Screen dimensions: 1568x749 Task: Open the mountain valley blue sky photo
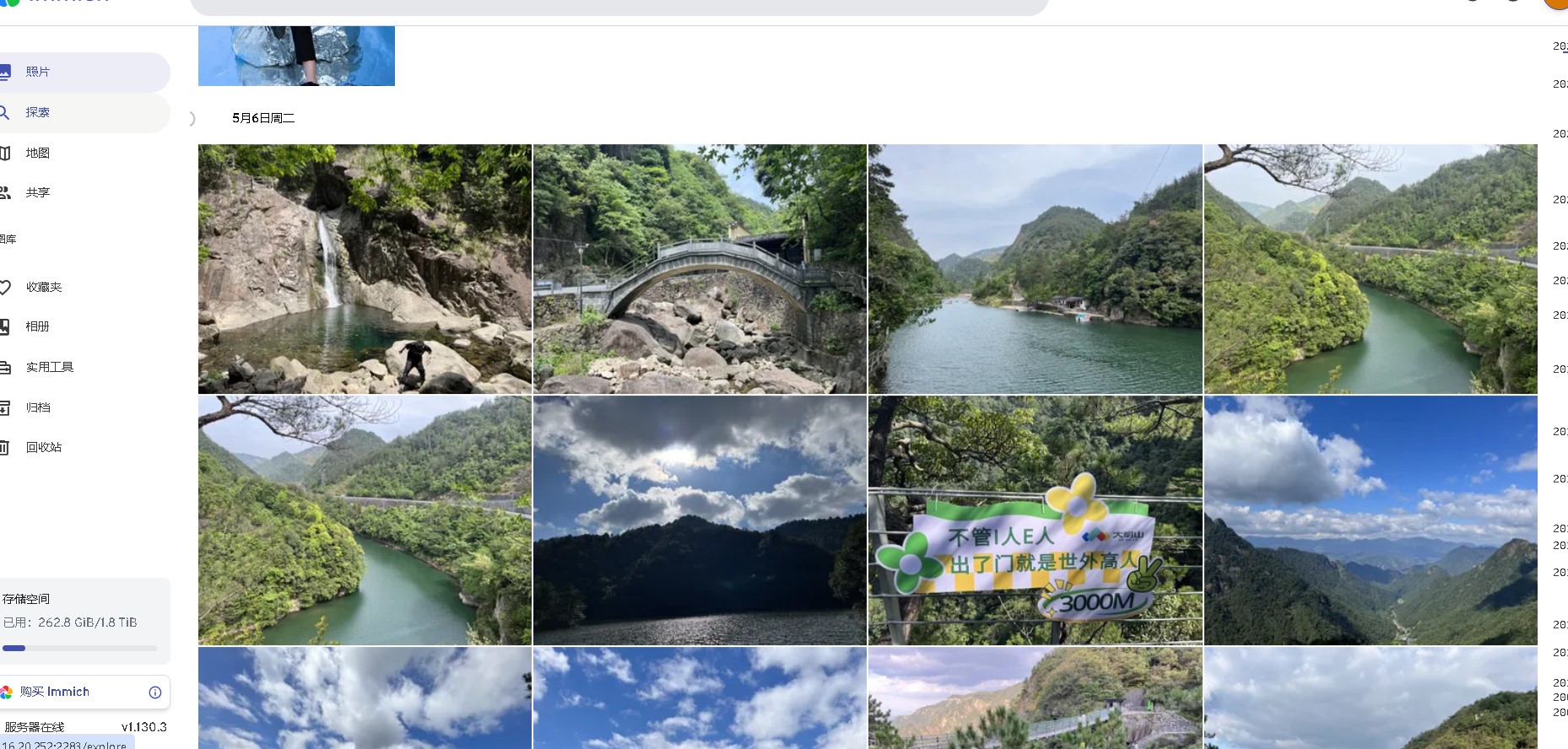(x=1371, y=520)
